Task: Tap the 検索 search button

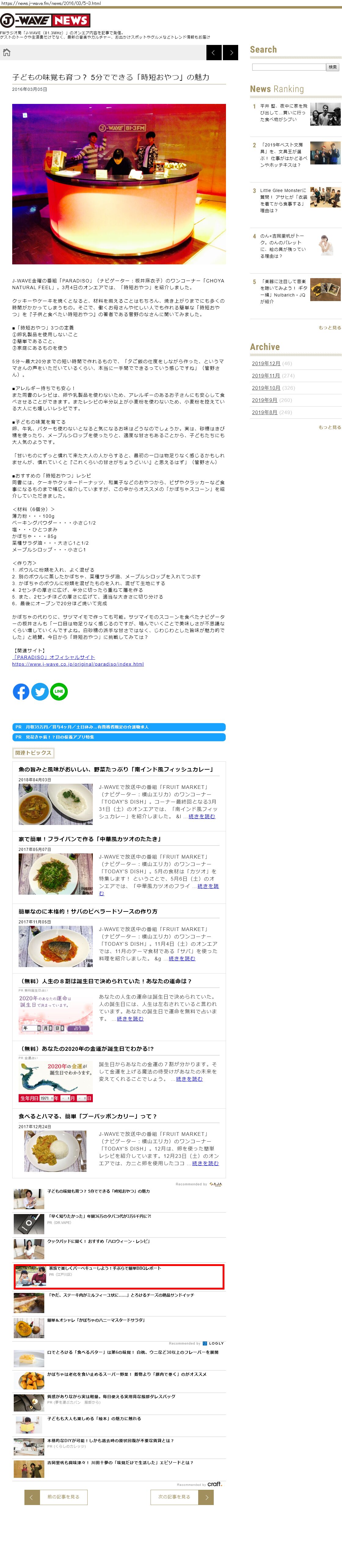Action: tap(332, 67)
